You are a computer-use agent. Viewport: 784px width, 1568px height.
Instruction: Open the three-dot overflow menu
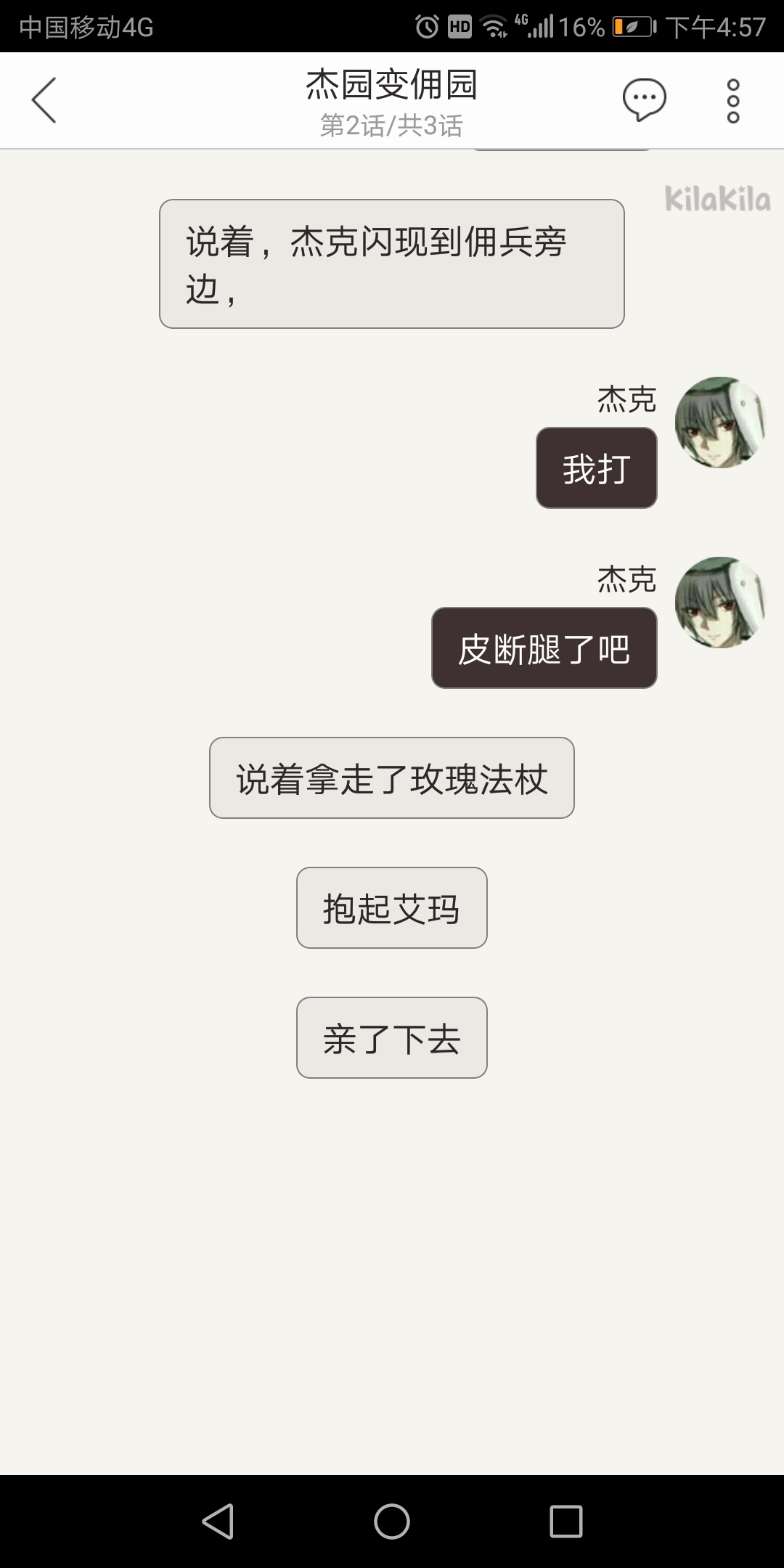[733, 101]
